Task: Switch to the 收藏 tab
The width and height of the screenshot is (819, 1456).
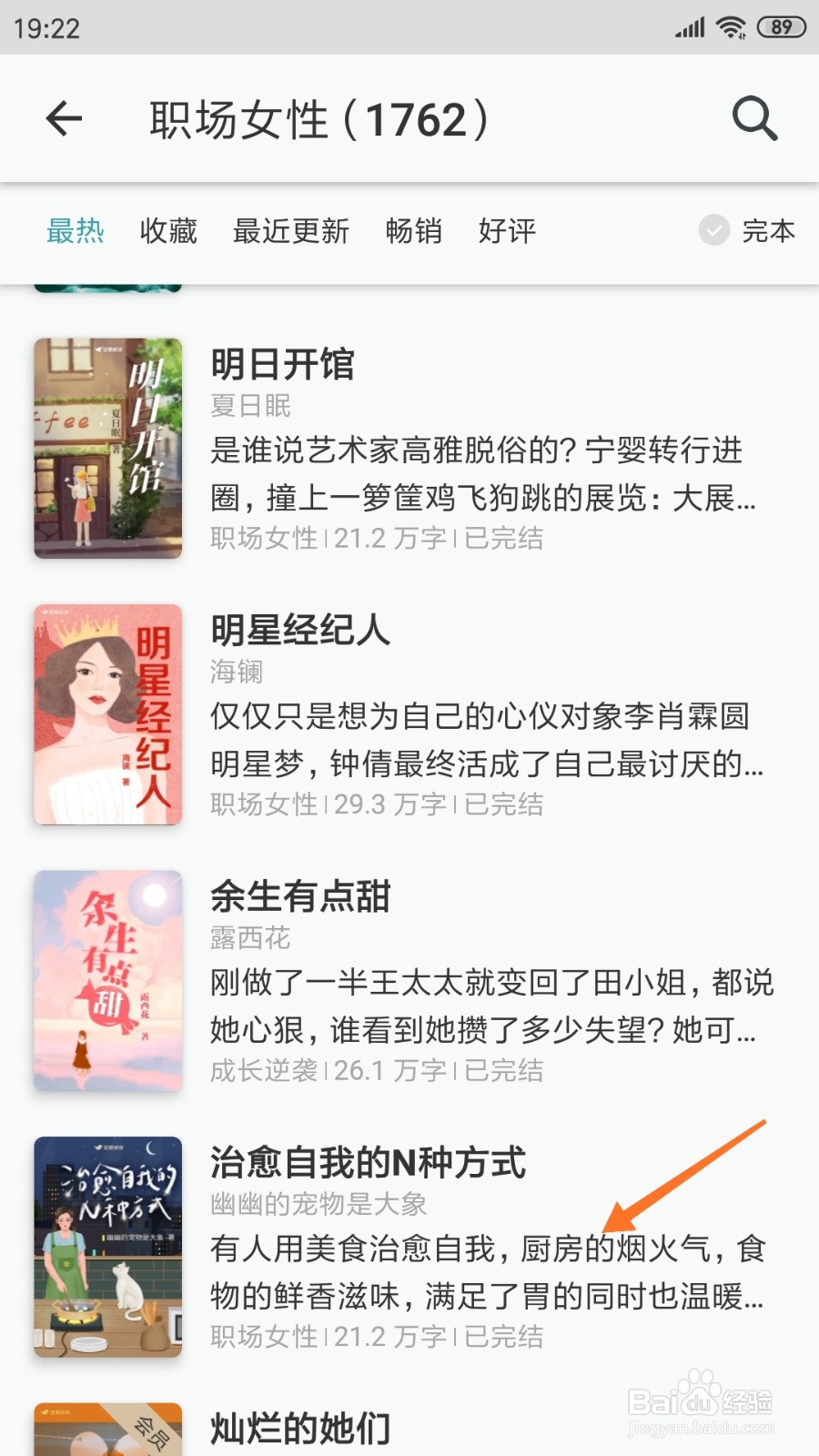Action: click(x=168, y=231)
